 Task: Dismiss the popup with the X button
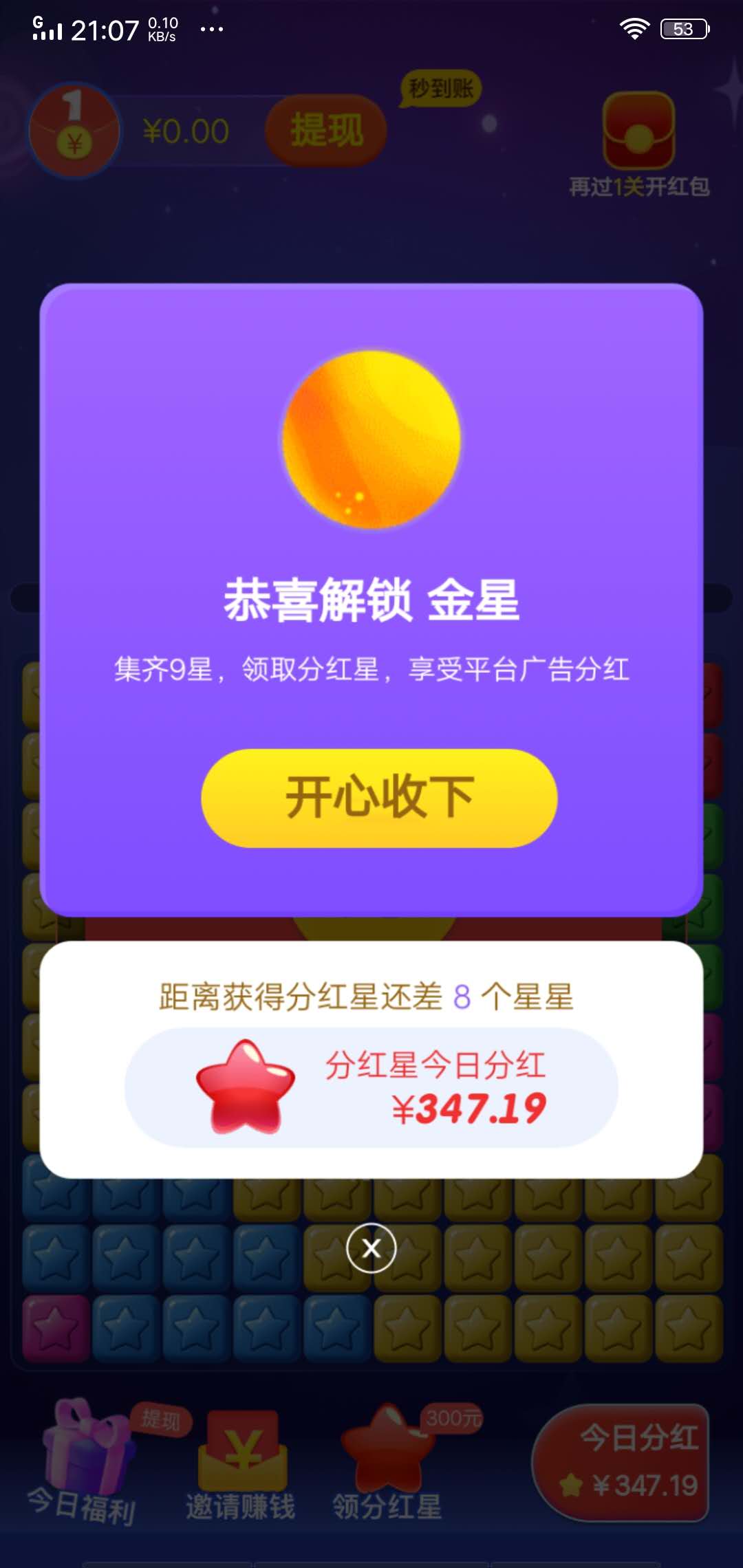point(370,1248)
